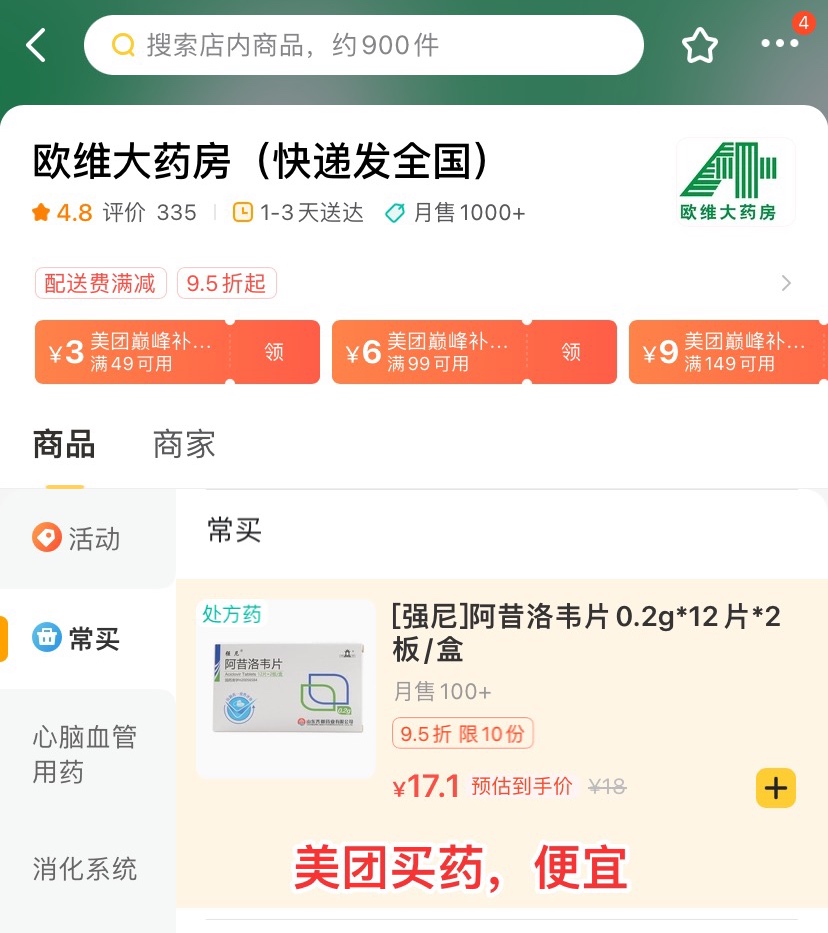The width and height of the screenshot is (828, 933).
Task: Browse the 消化系统 category
Action: pyautogui.click(x=84, y=869)
